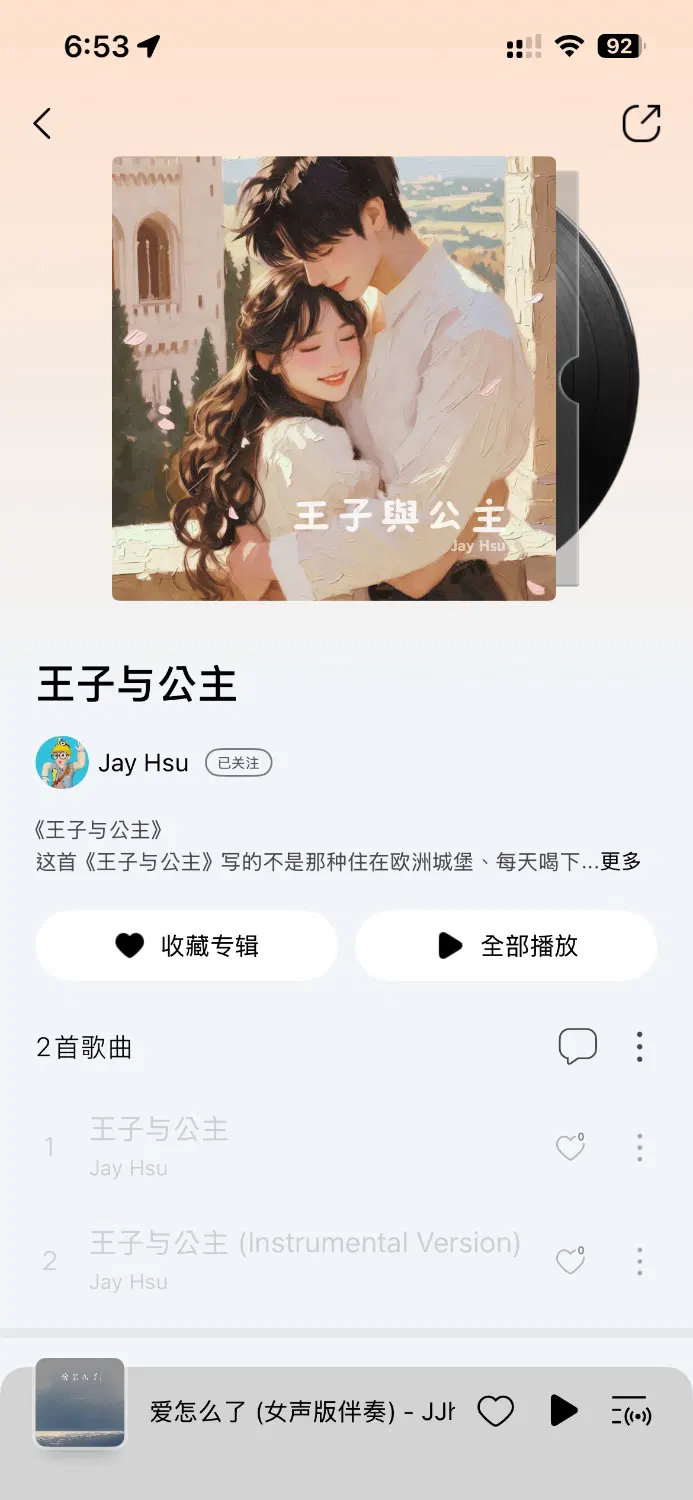Go back using the top-left arrow
This screenshot has height=1500, width=693.
click(x=42, y=124)
